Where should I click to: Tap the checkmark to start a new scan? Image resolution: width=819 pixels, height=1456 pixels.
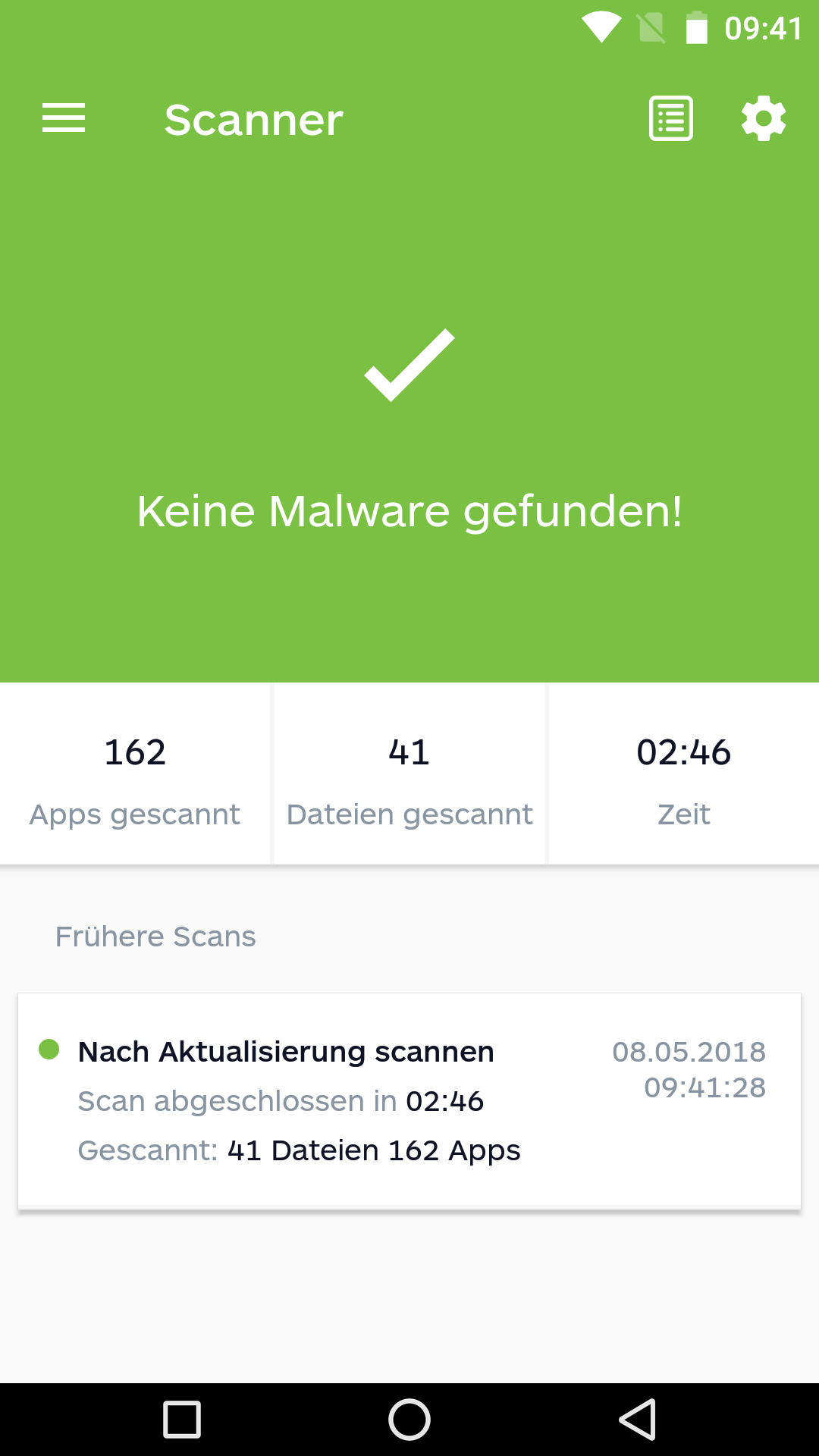click(x=409, y=365)
